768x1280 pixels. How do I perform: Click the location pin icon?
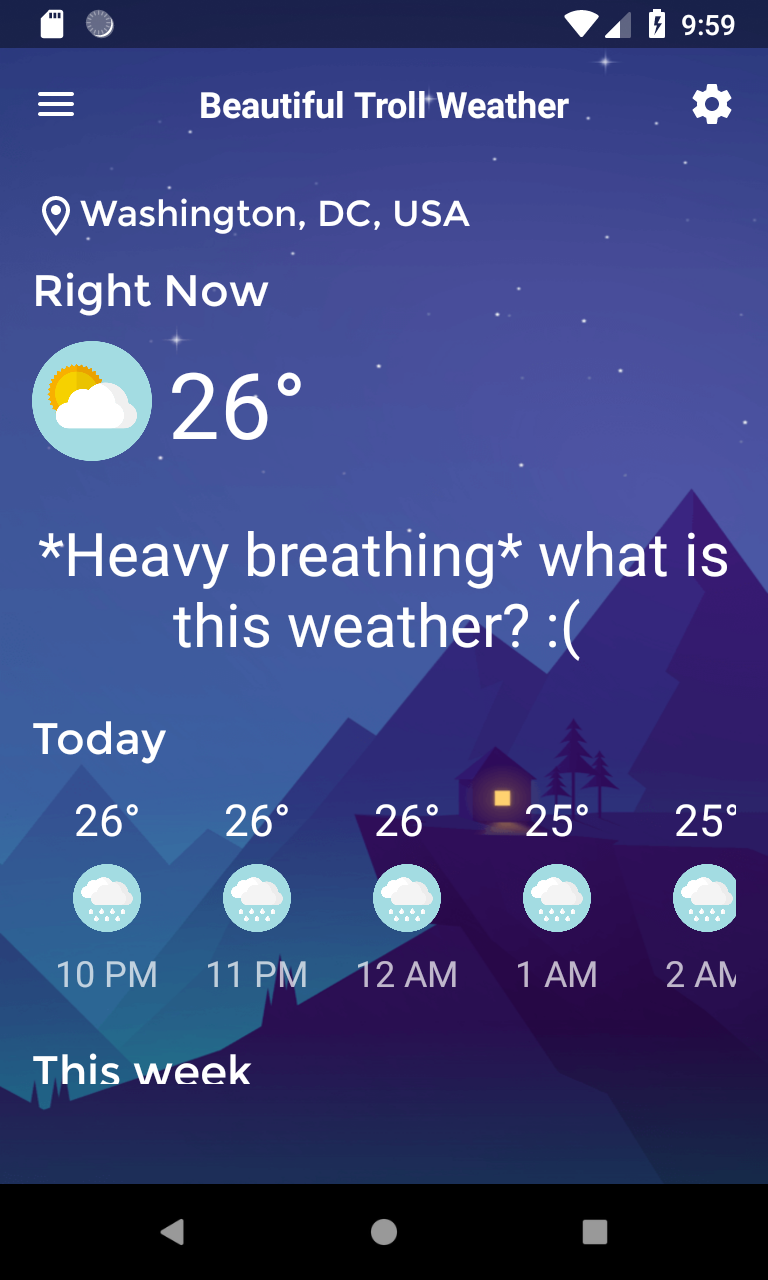[x=55, y=213]
